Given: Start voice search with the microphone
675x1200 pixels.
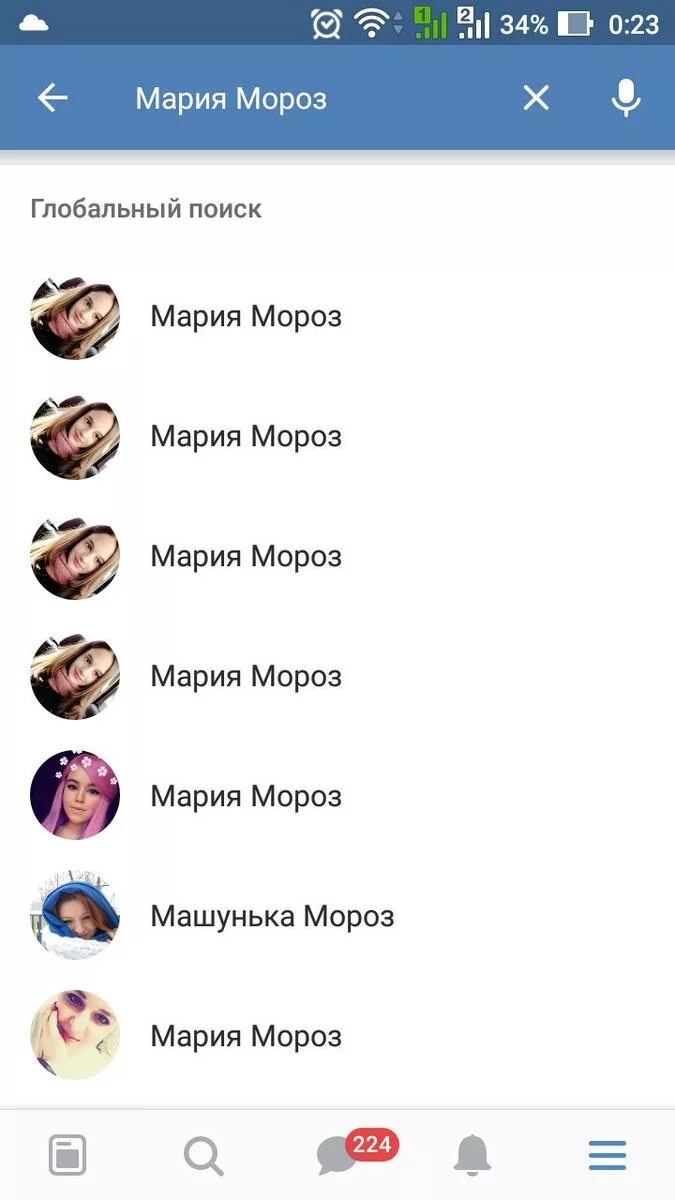Looking at the screenshot, I should point(626,98).
